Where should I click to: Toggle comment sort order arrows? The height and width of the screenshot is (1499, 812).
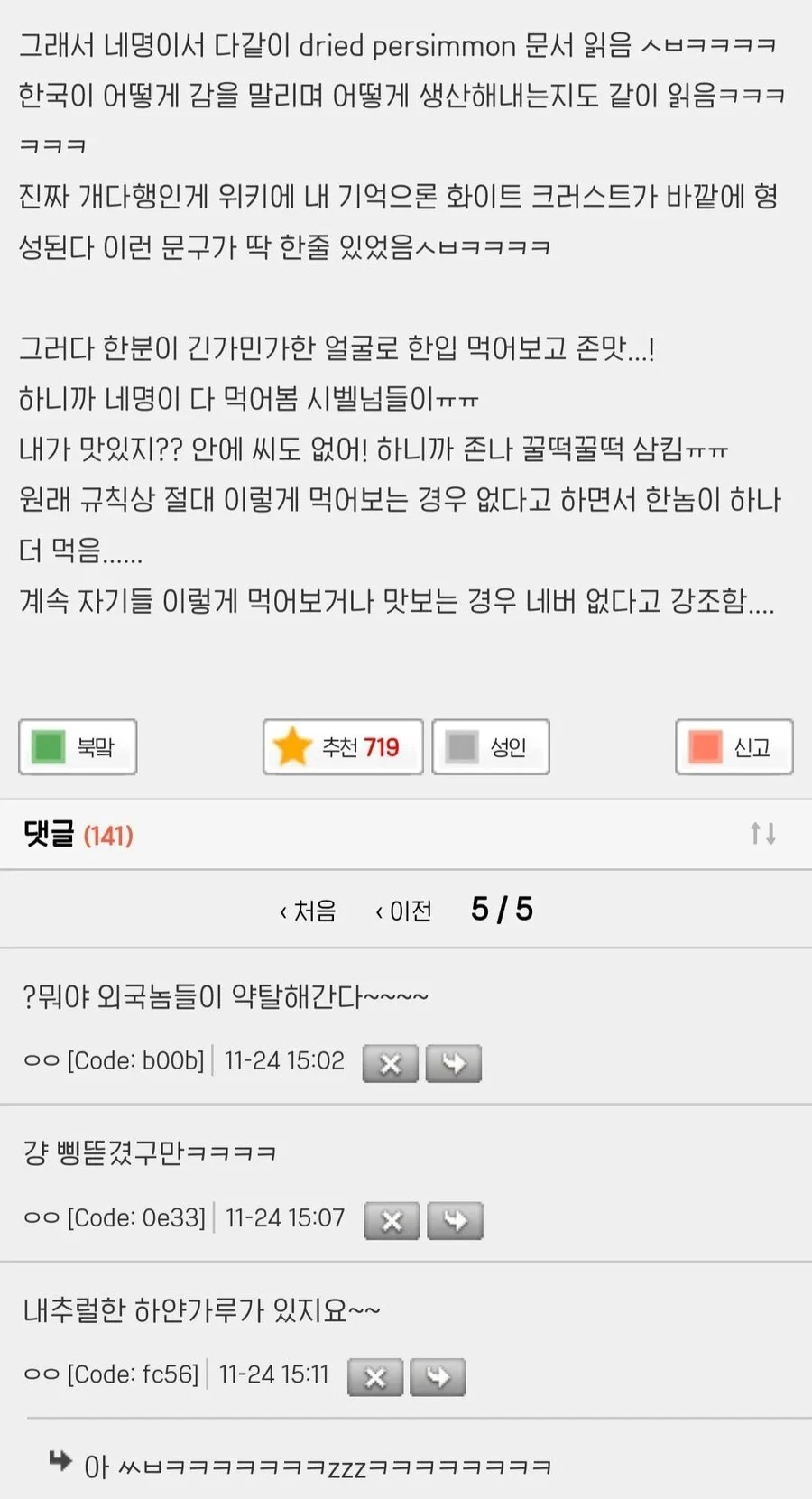coord(762,833)
